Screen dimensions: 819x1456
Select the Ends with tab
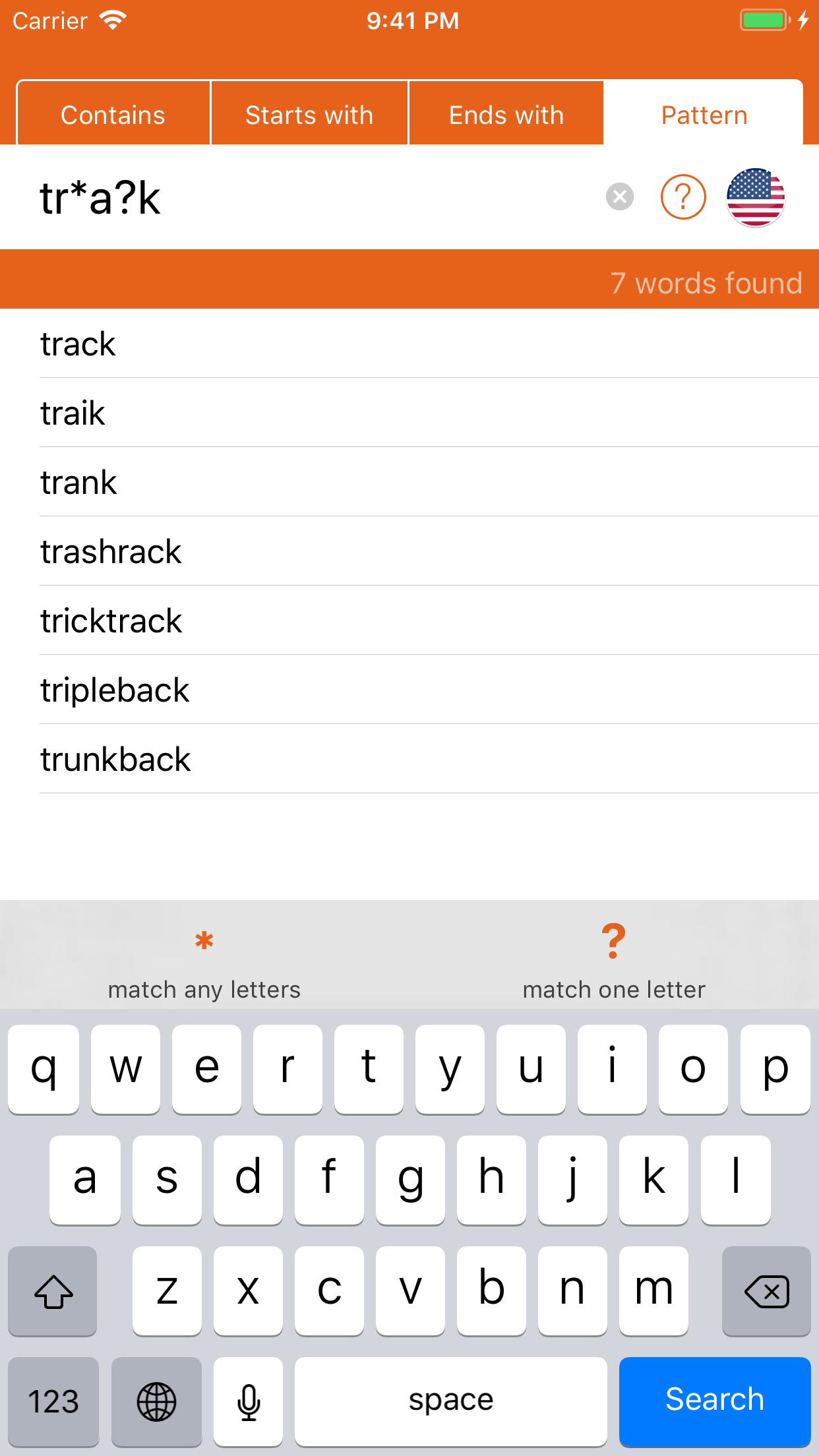point(506,113)
